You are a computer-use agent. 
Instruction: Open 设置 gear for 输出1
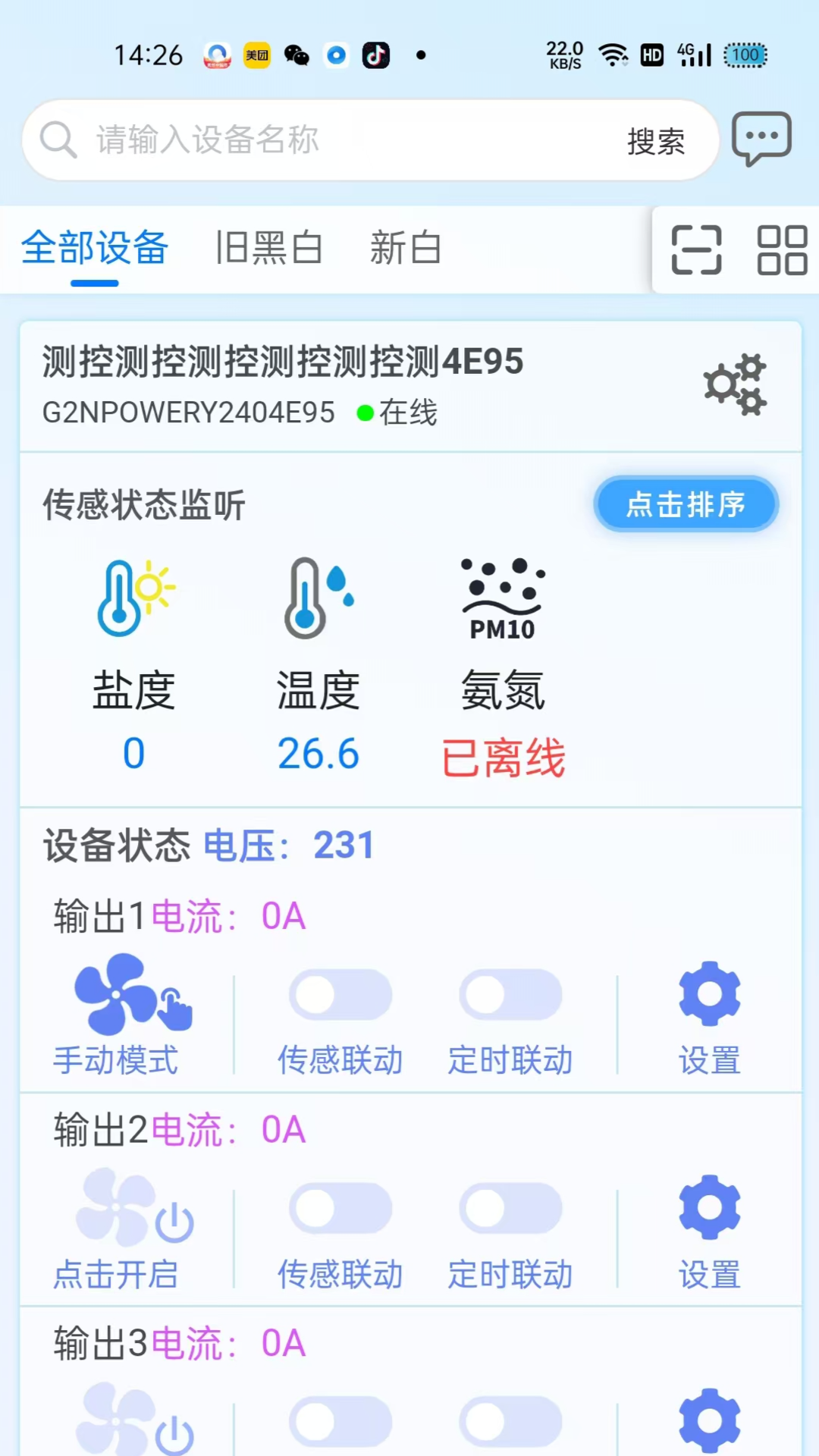[708, 994]
